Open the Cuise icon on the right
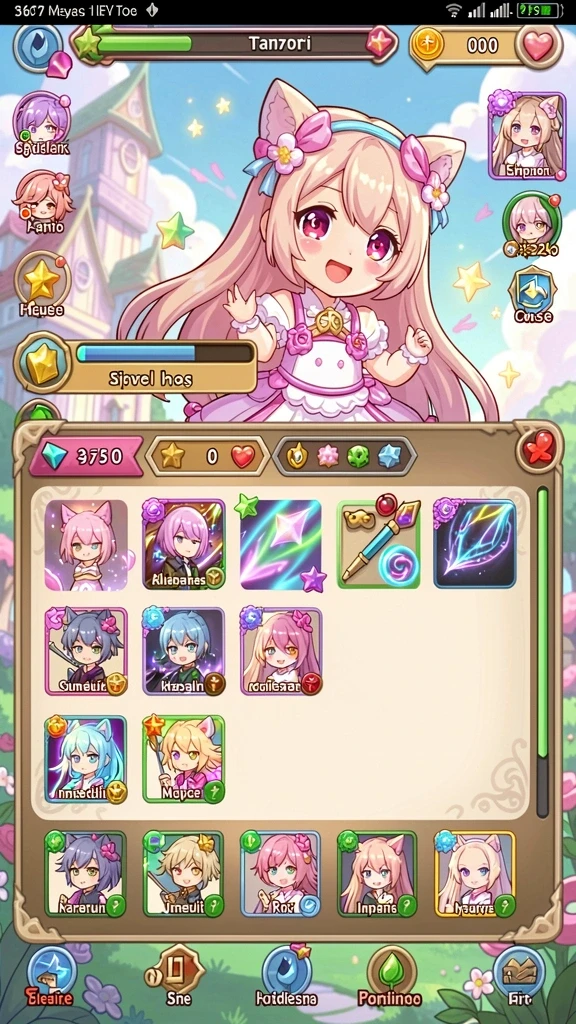The width and height of the screenshot is (576, 1024). [x=533, y=294]
